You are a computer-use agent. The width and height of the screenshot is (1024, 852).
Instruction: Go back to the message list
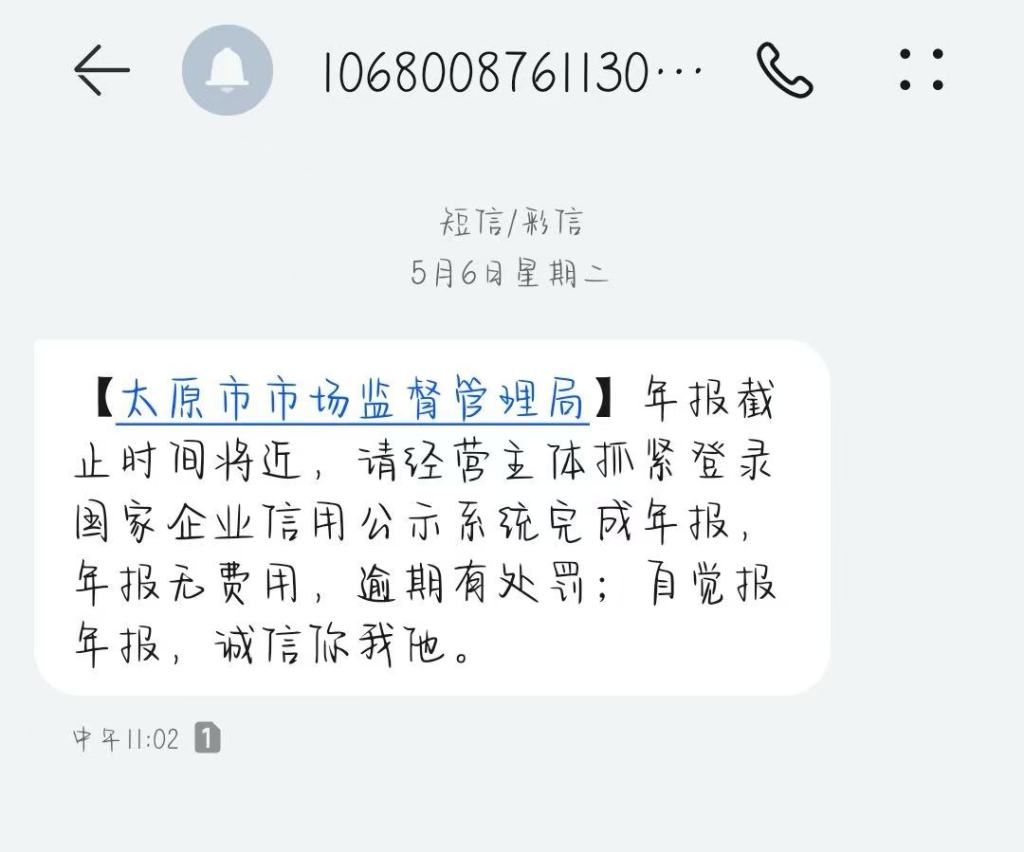click(x=101, y=70)
